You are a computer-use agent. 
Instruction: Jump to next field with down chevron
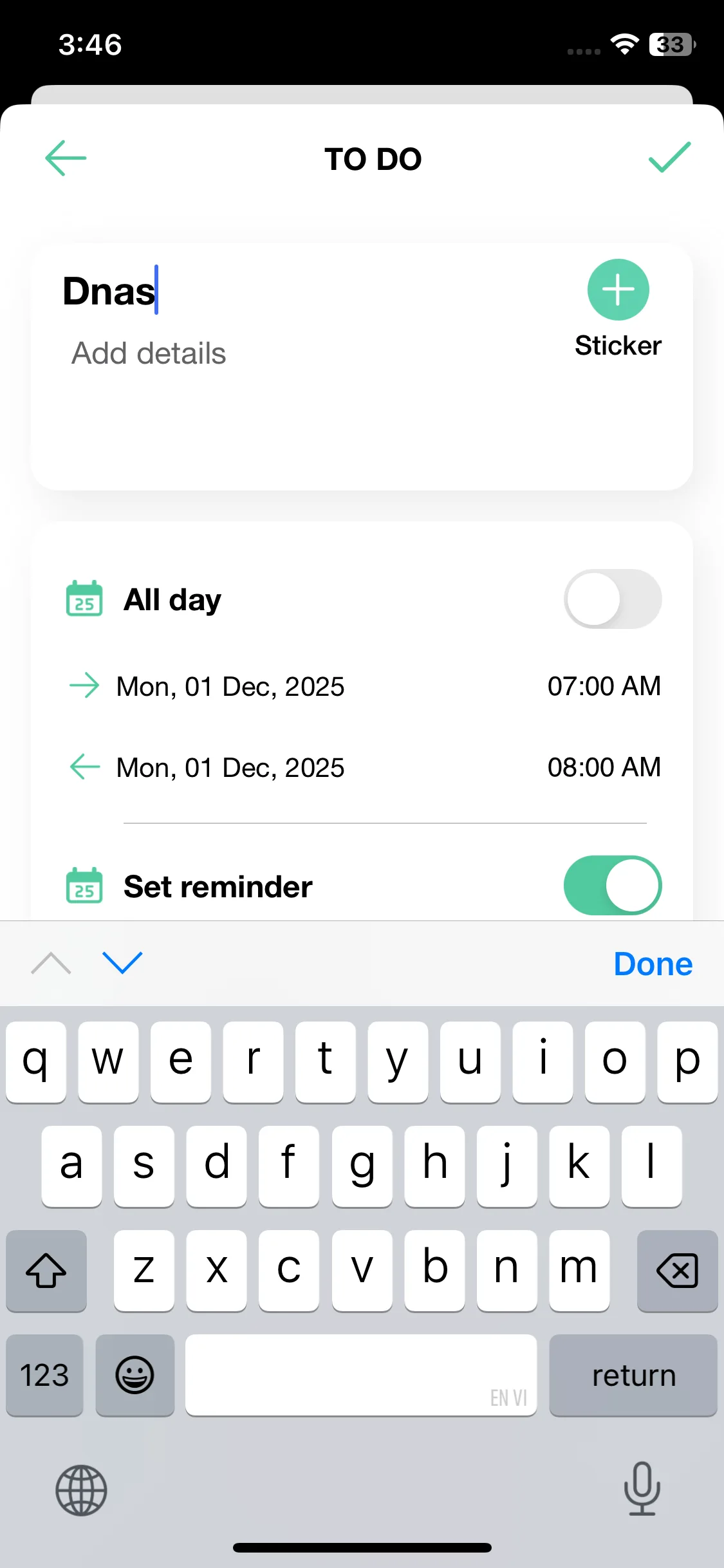pyautogui.click(x=122, y=963)
